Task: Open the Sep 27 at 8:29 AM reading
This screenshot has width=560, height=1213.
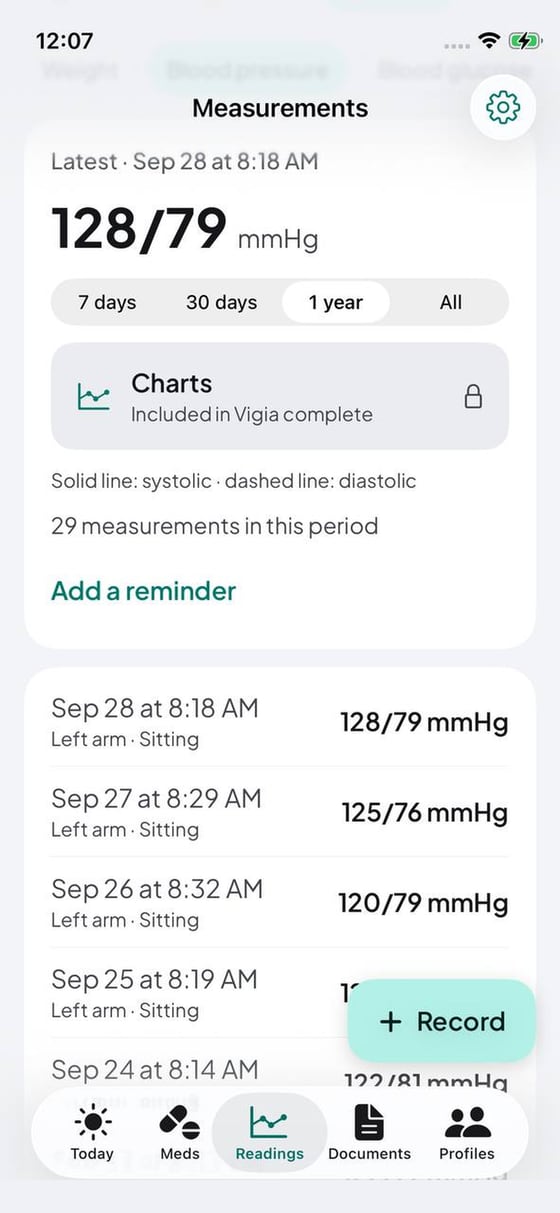Action: point(280,812)
